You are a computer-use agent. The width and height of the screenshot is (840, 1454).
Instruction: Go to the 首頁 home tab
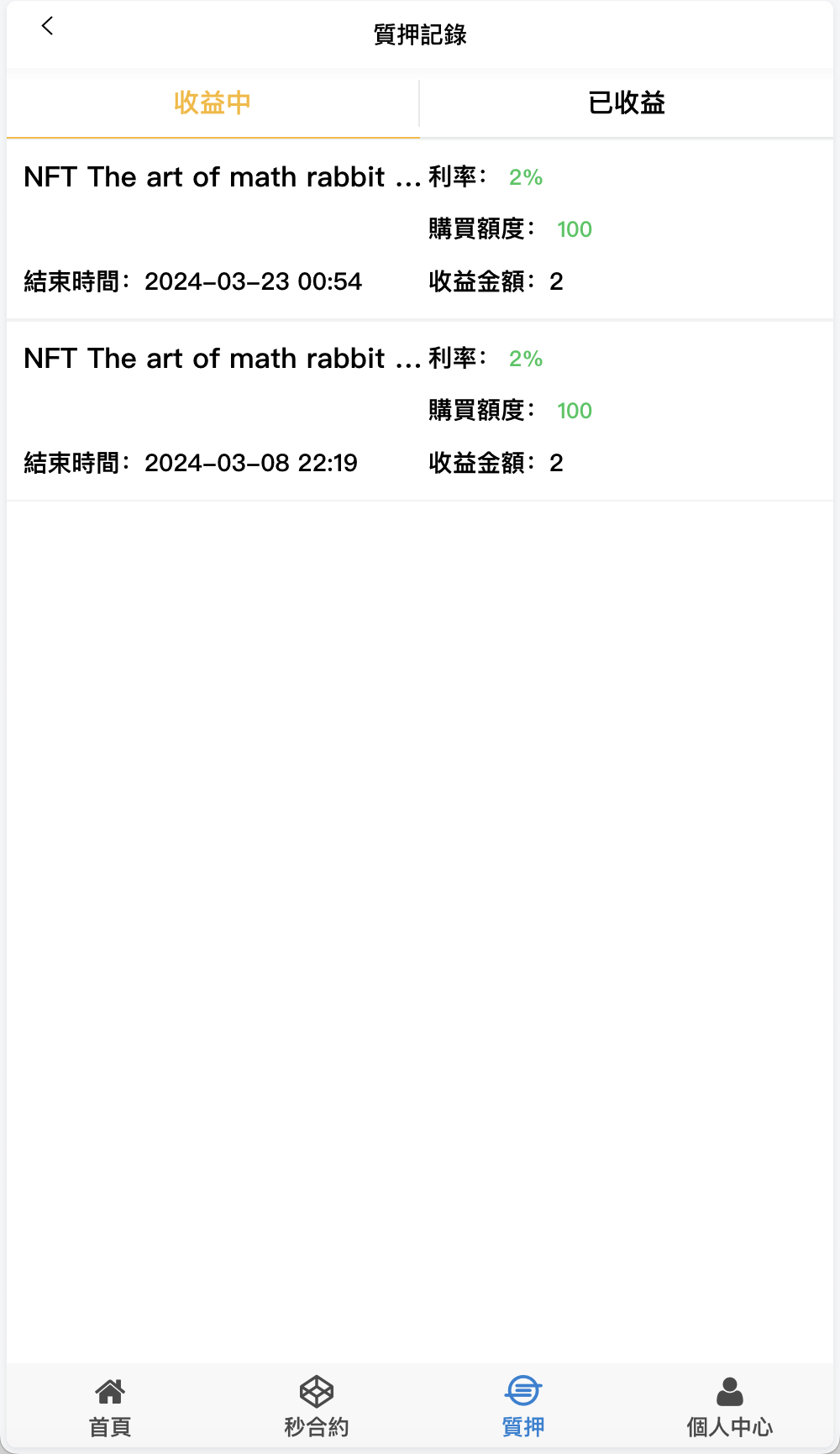click(x=110, y=1407)
